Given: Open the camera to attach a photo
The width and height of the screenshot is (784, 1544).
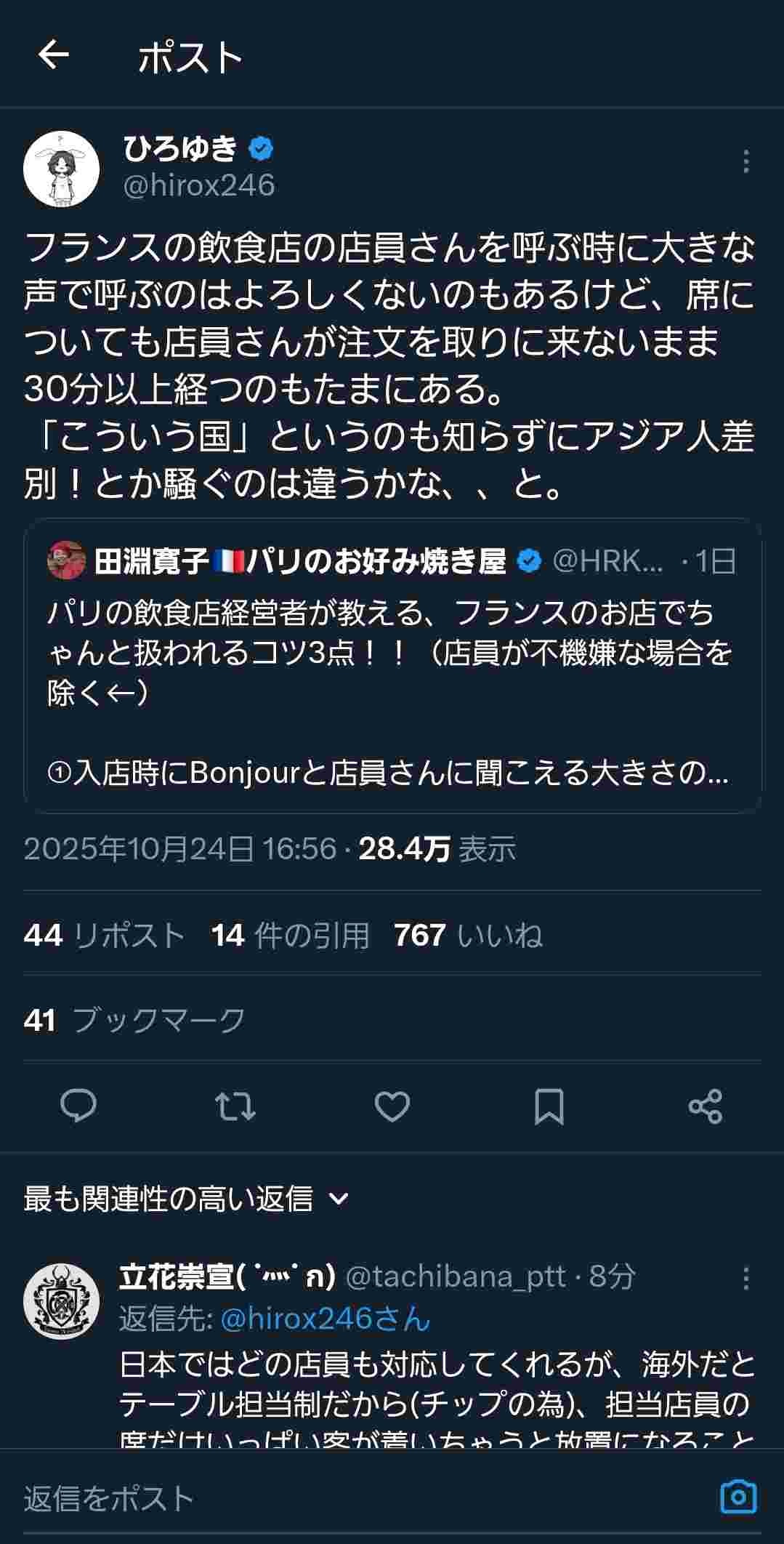Looking at the screenshot, I should pyautogui.click(x=738, y=1497).
